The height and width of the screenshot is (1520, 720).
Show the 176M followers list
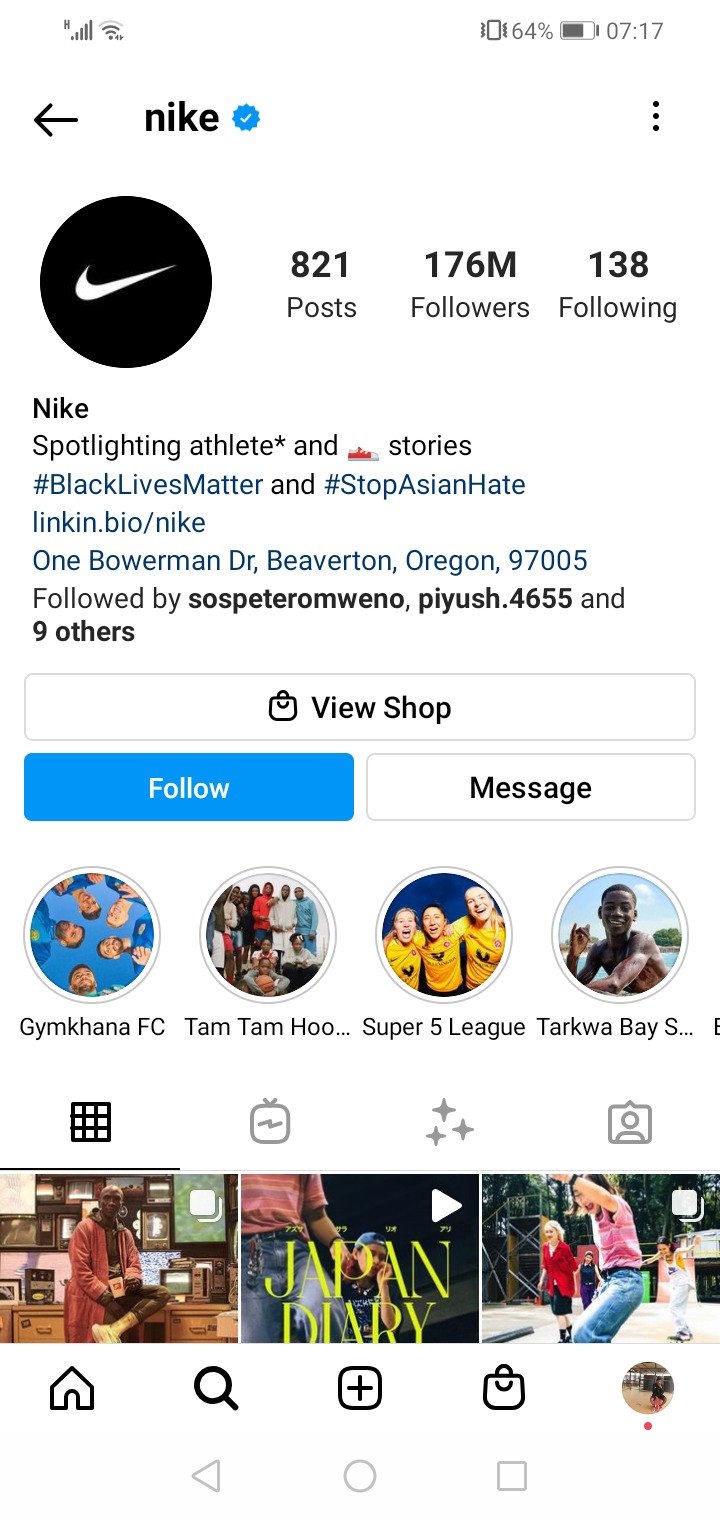(470, 284)
